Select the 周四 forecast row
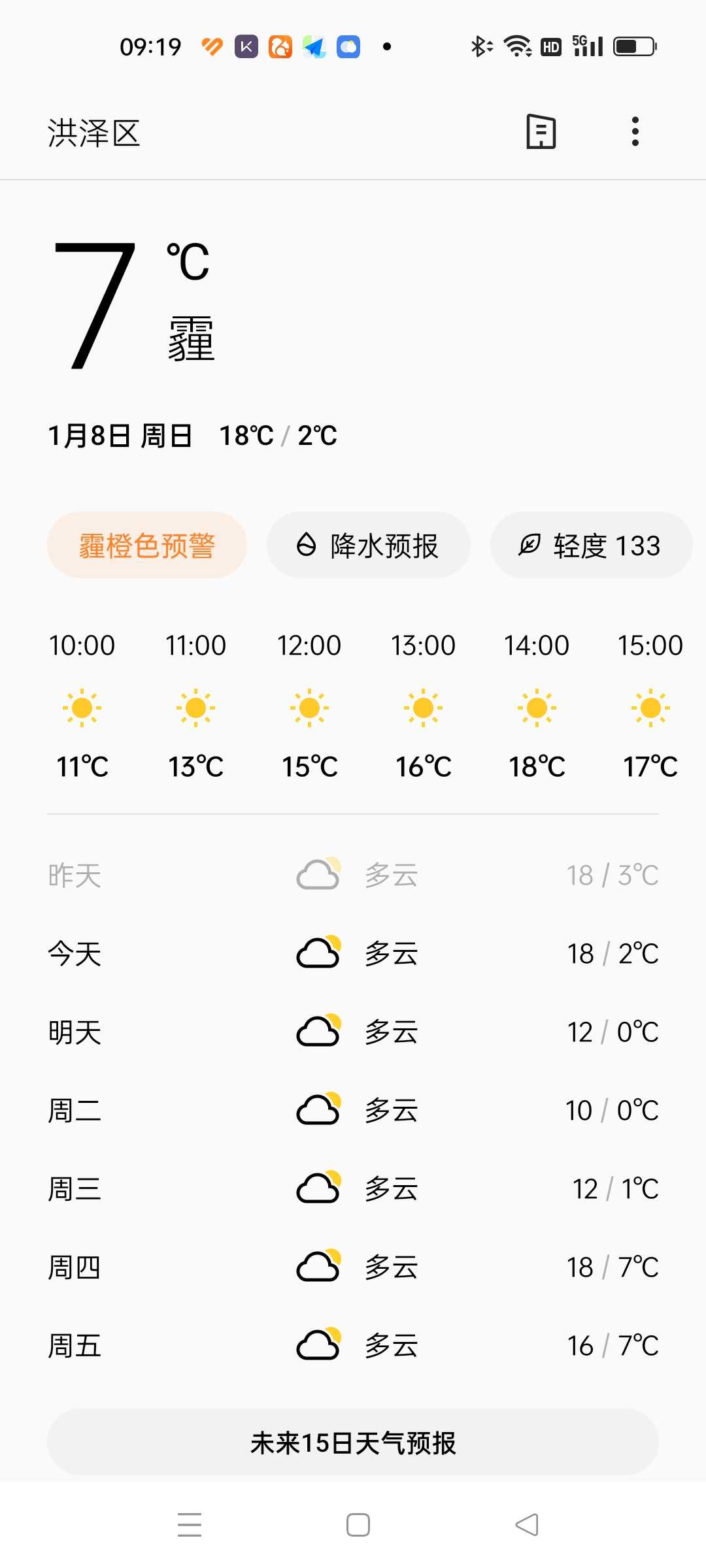706x1568 pixels. 353,1267
